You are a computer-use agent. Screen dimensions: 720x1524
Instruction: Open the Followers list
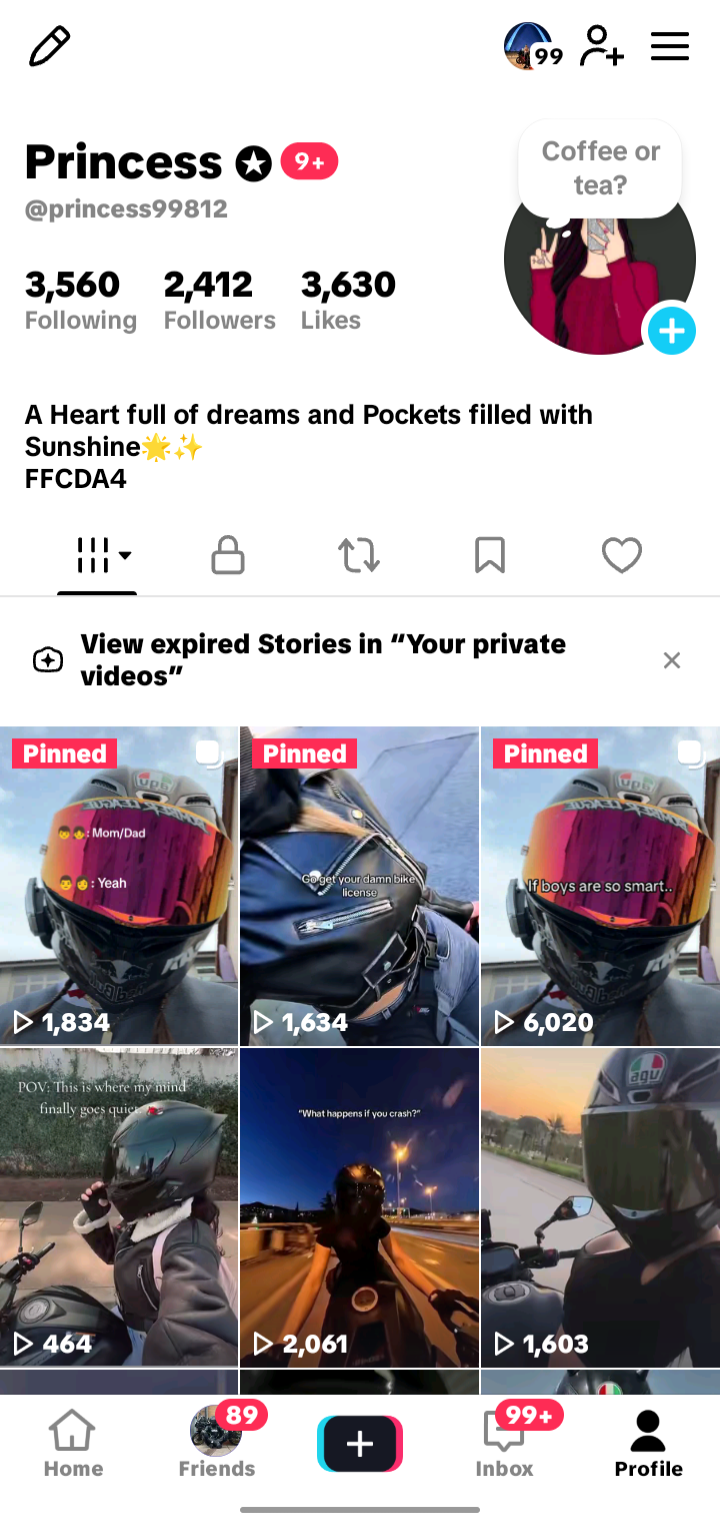pos(219,300)
